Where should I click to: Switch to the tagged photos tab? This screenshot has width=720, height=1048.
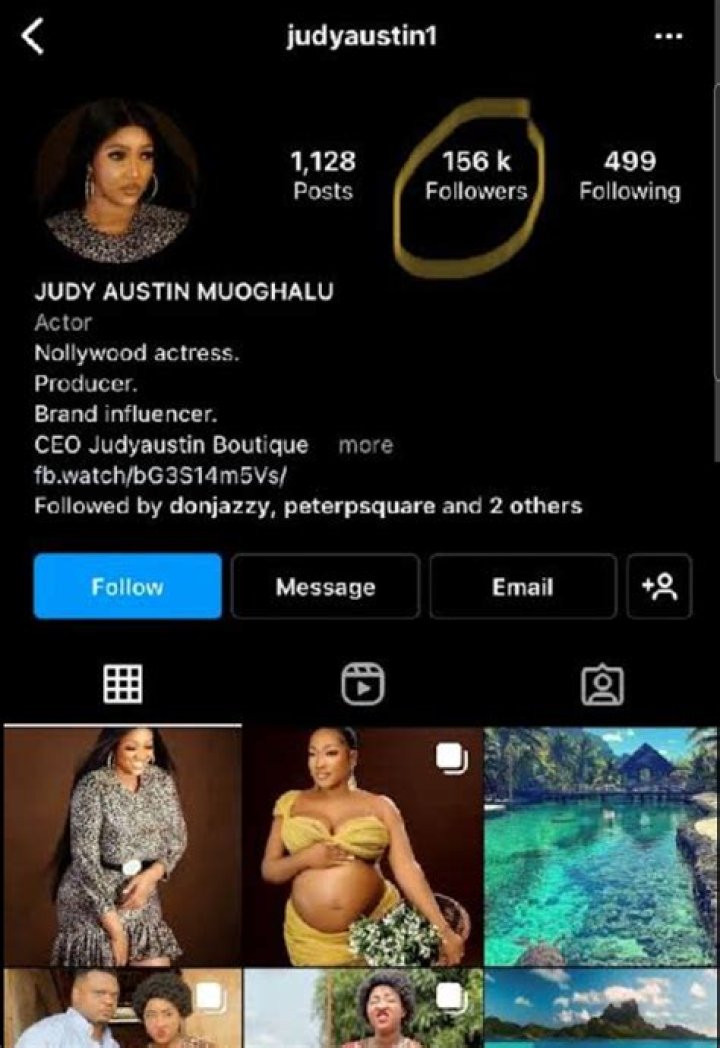click(x=602, y=684)
